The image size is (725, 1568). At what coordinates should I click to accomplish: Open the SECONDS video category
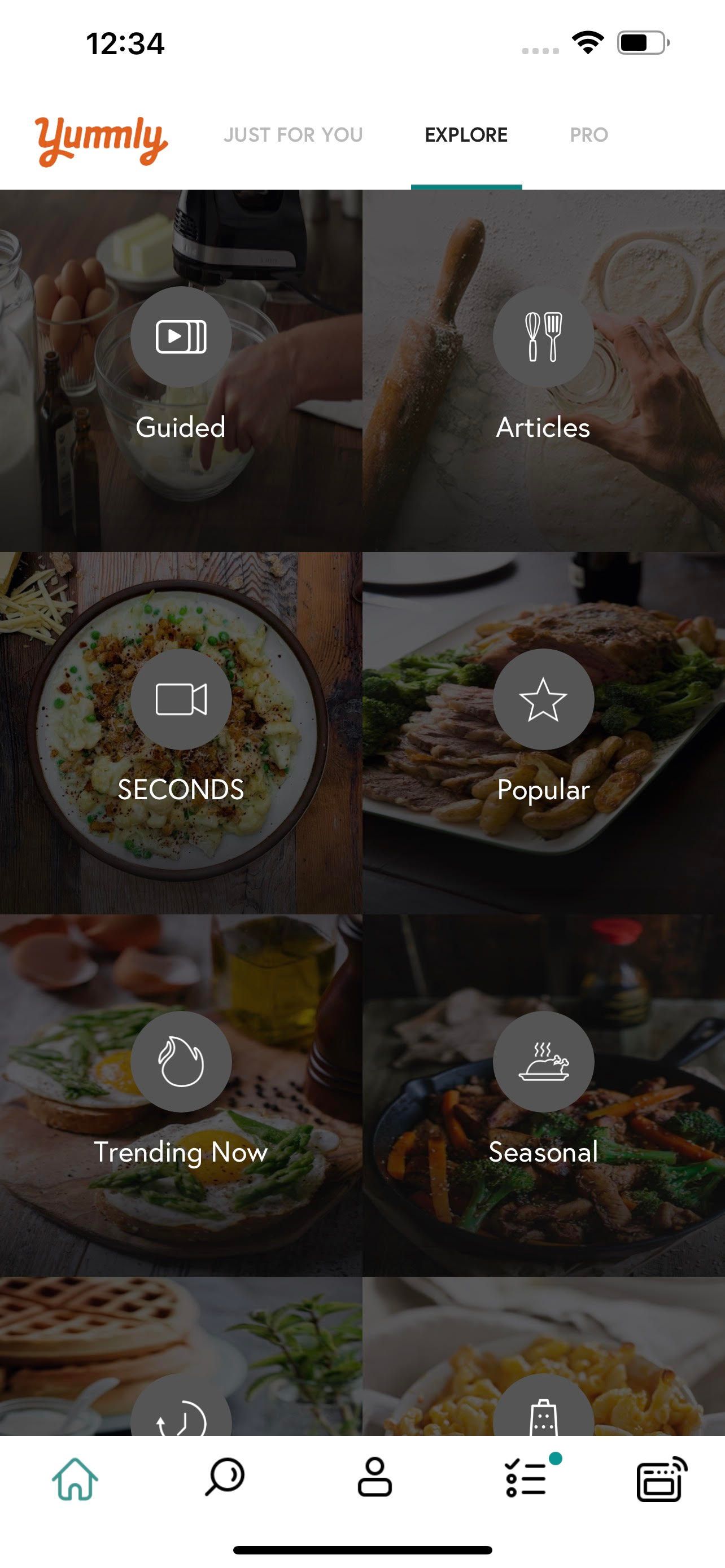181,732
